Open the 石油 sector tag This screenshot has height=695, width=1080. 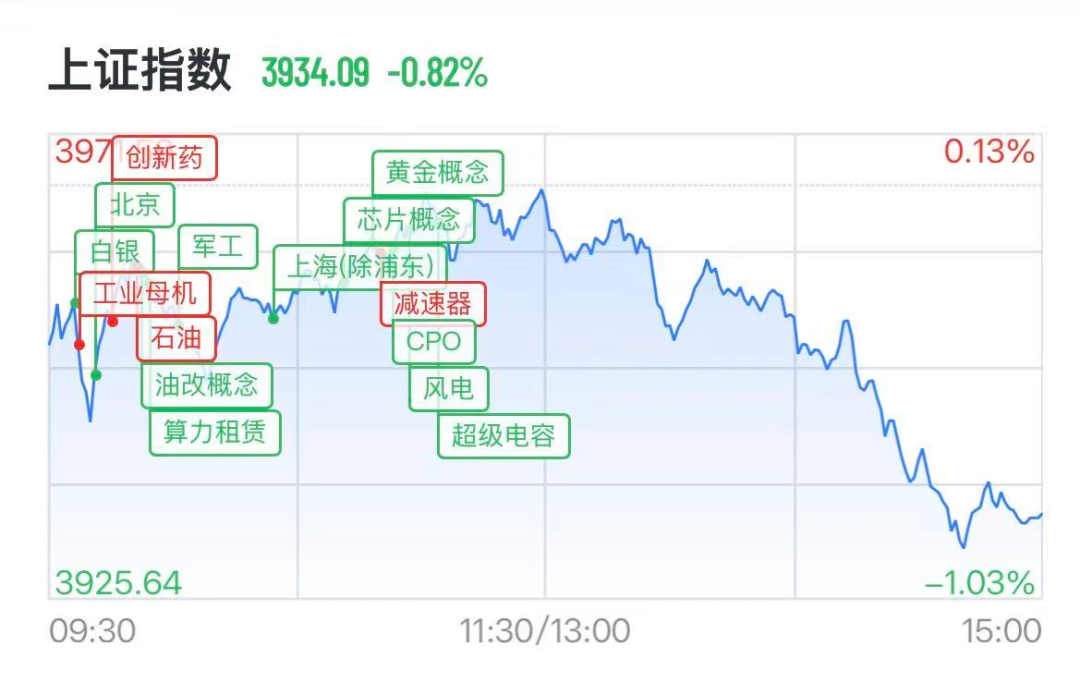coord(176,338)
